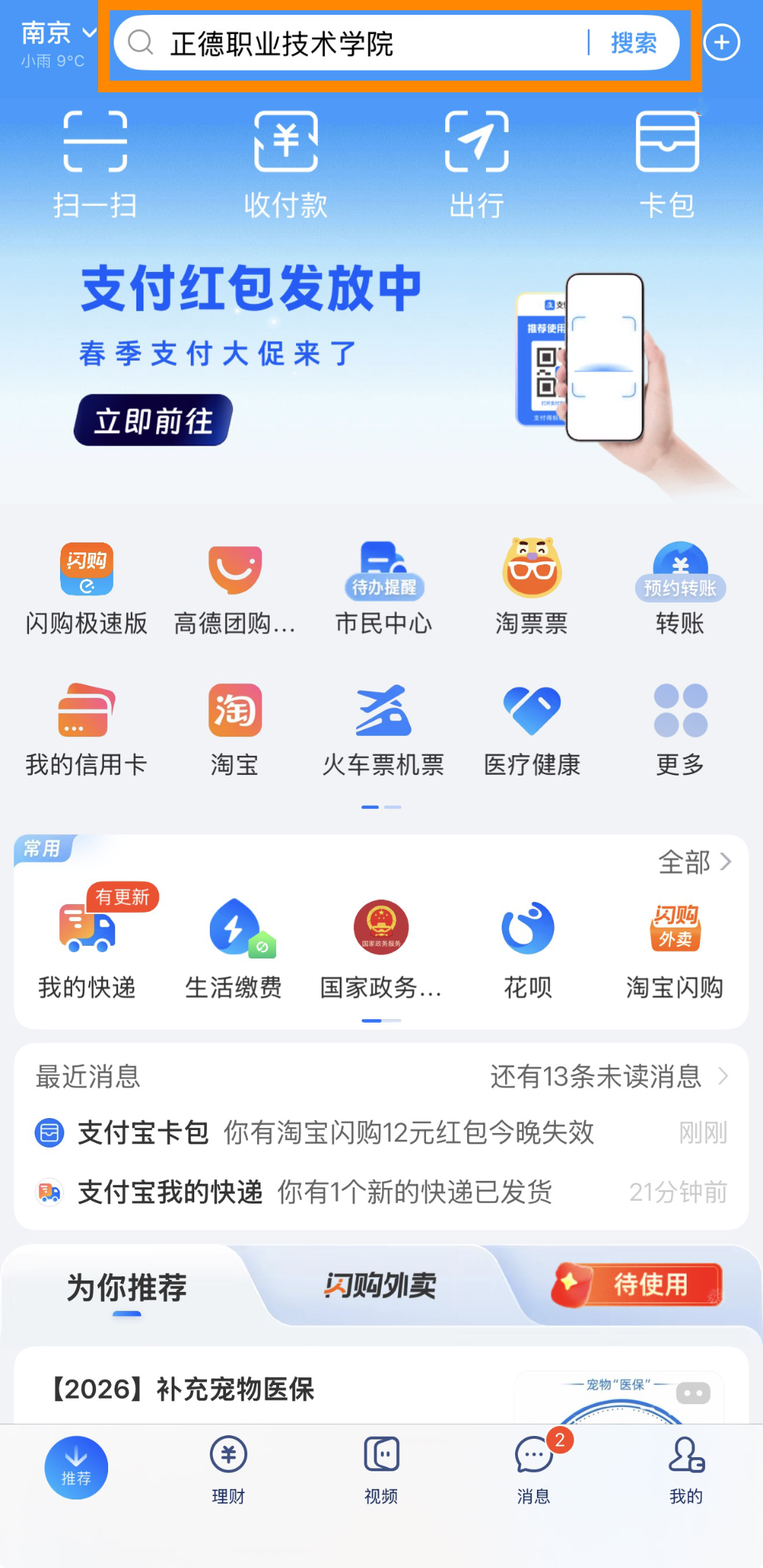View 全部 frequently used apps
Image resolution: width=763 pixels, height=1568 pixels.
[x=694, y=862]
